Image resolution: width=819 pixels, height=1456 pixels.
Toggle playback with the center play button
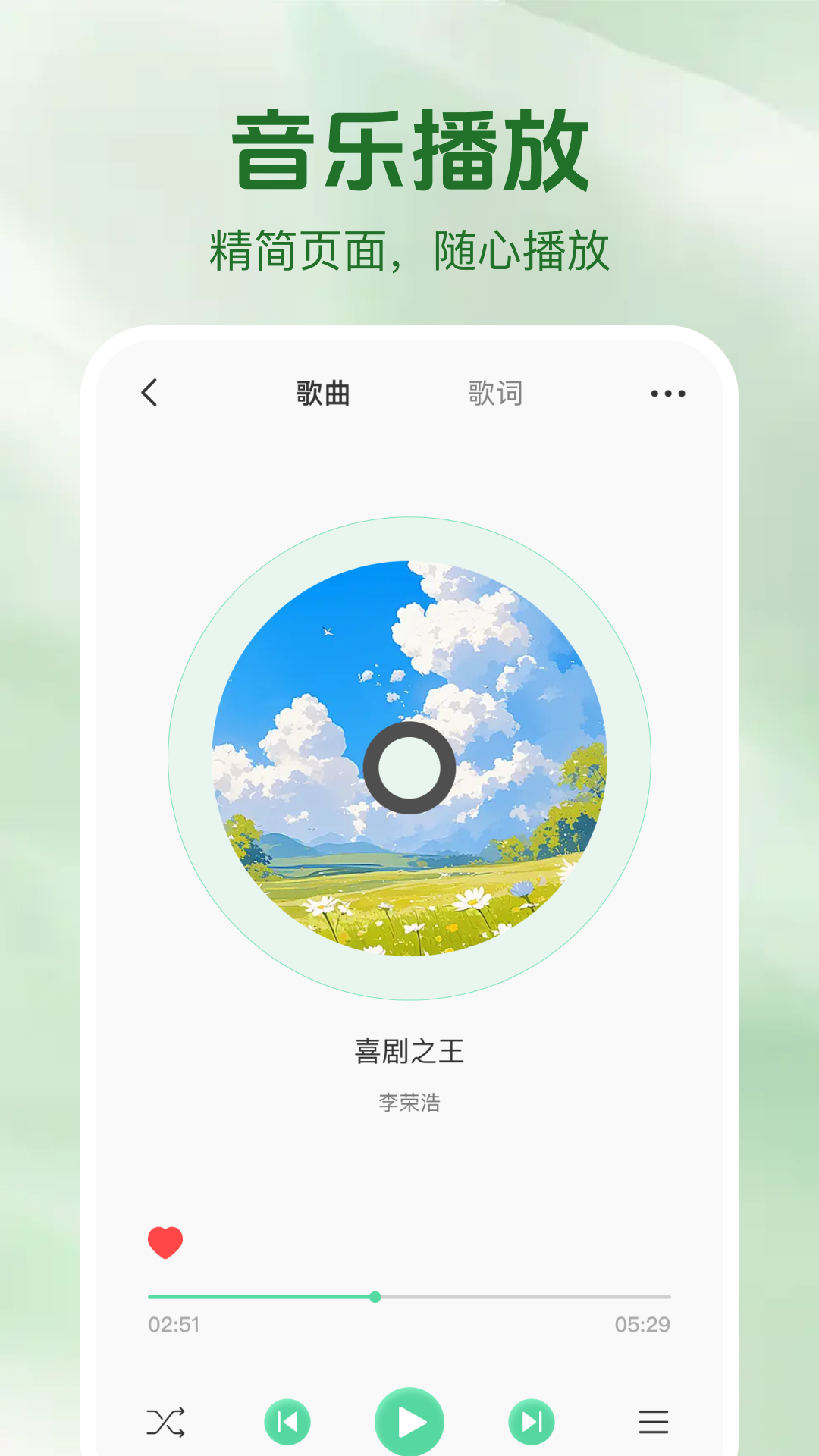[x=409, y=1420]
